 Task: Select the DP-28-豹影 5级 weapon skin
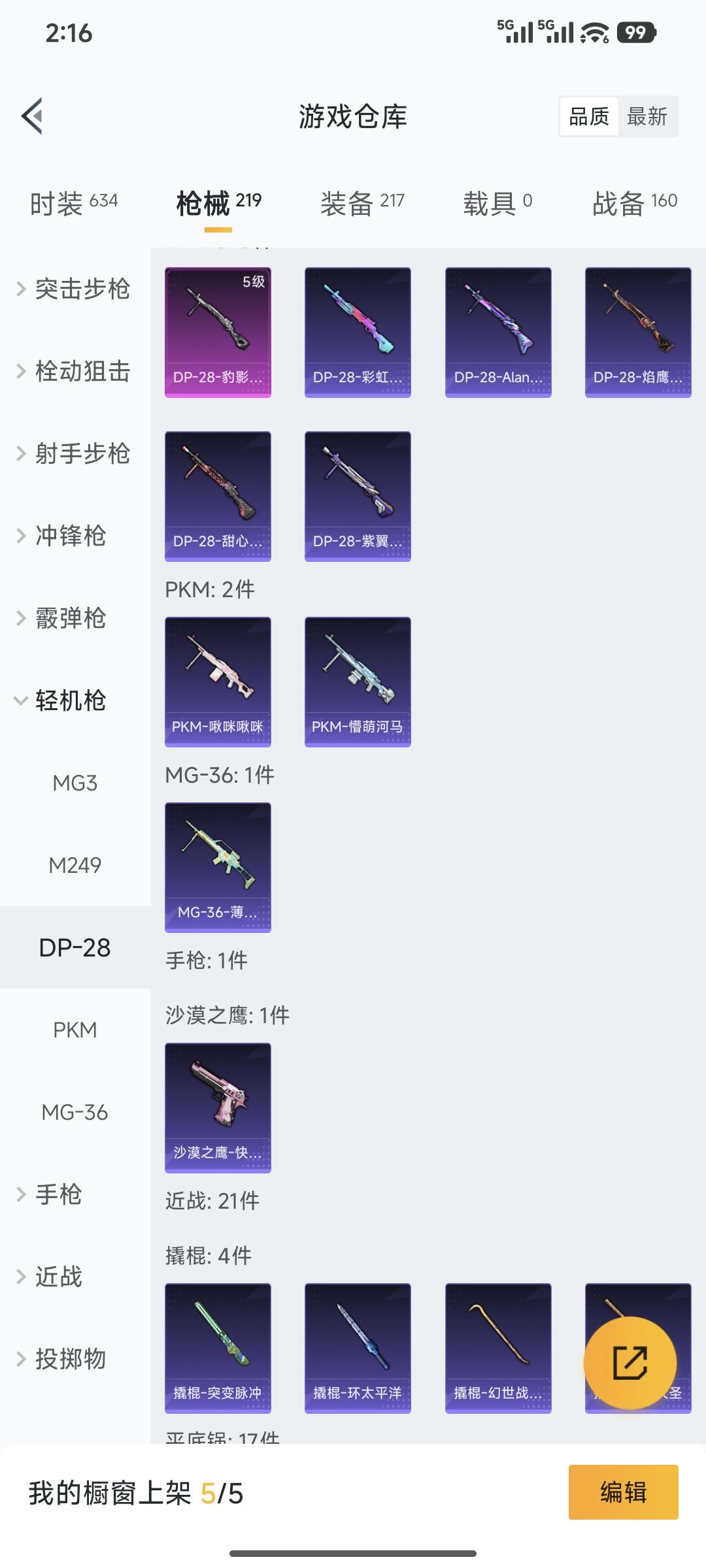point(218,332)
